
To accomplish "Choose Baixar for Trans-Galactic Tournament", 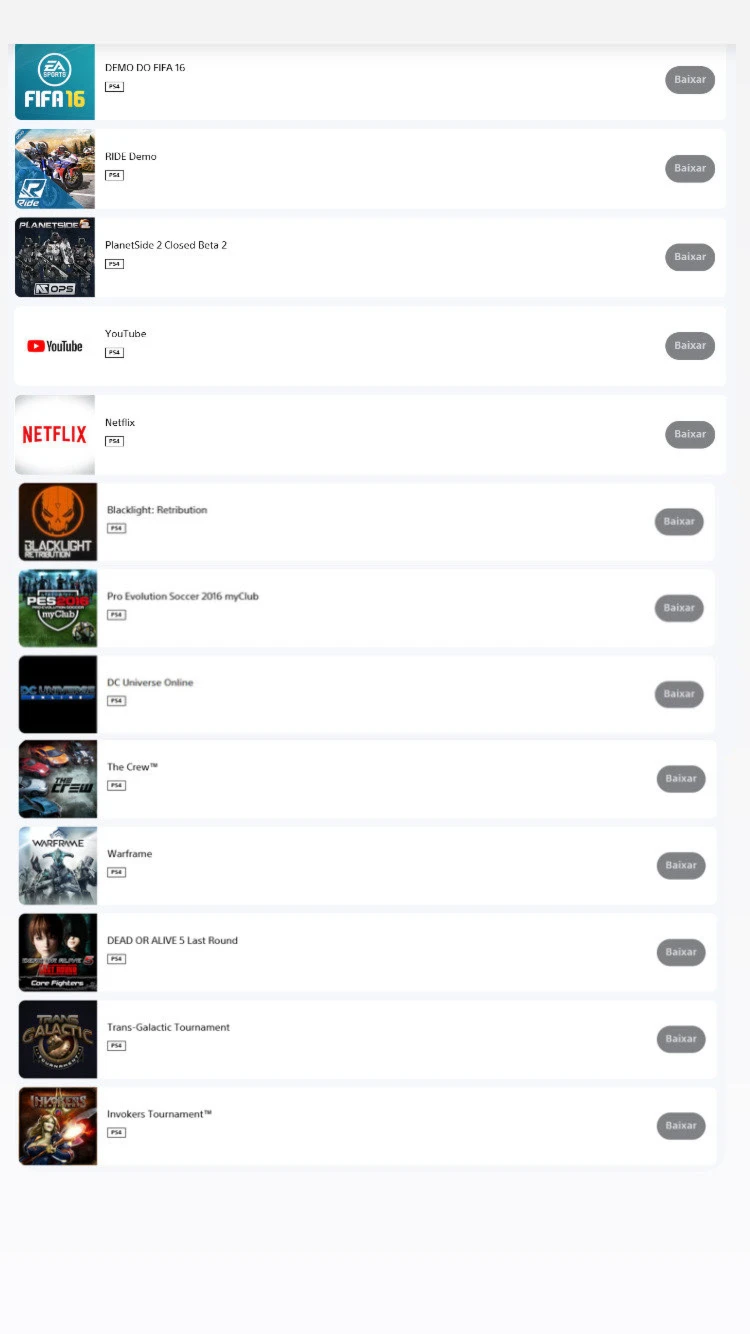I will coord(681,1039).
